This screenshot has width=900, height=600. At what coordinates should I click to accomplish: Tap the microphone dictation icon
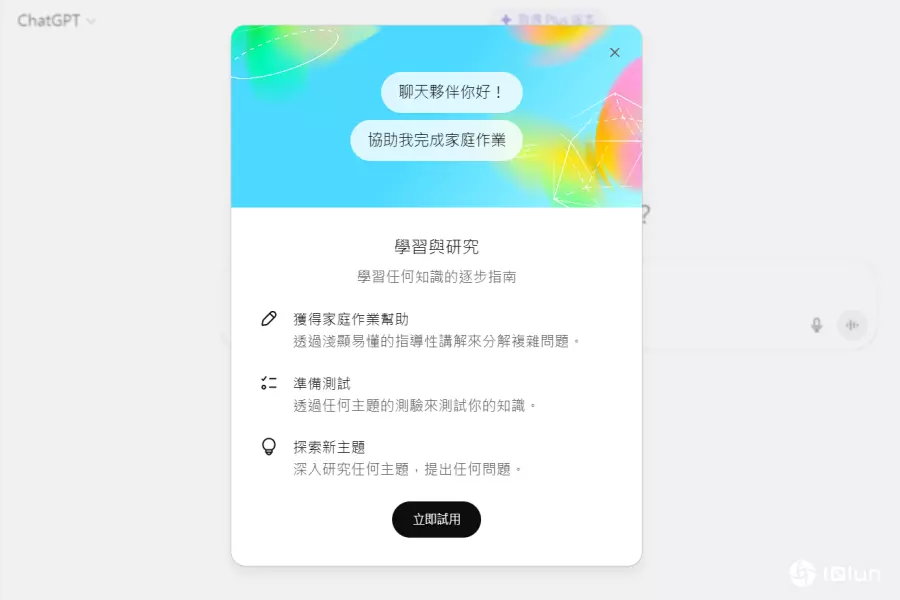tap(816, 325)
